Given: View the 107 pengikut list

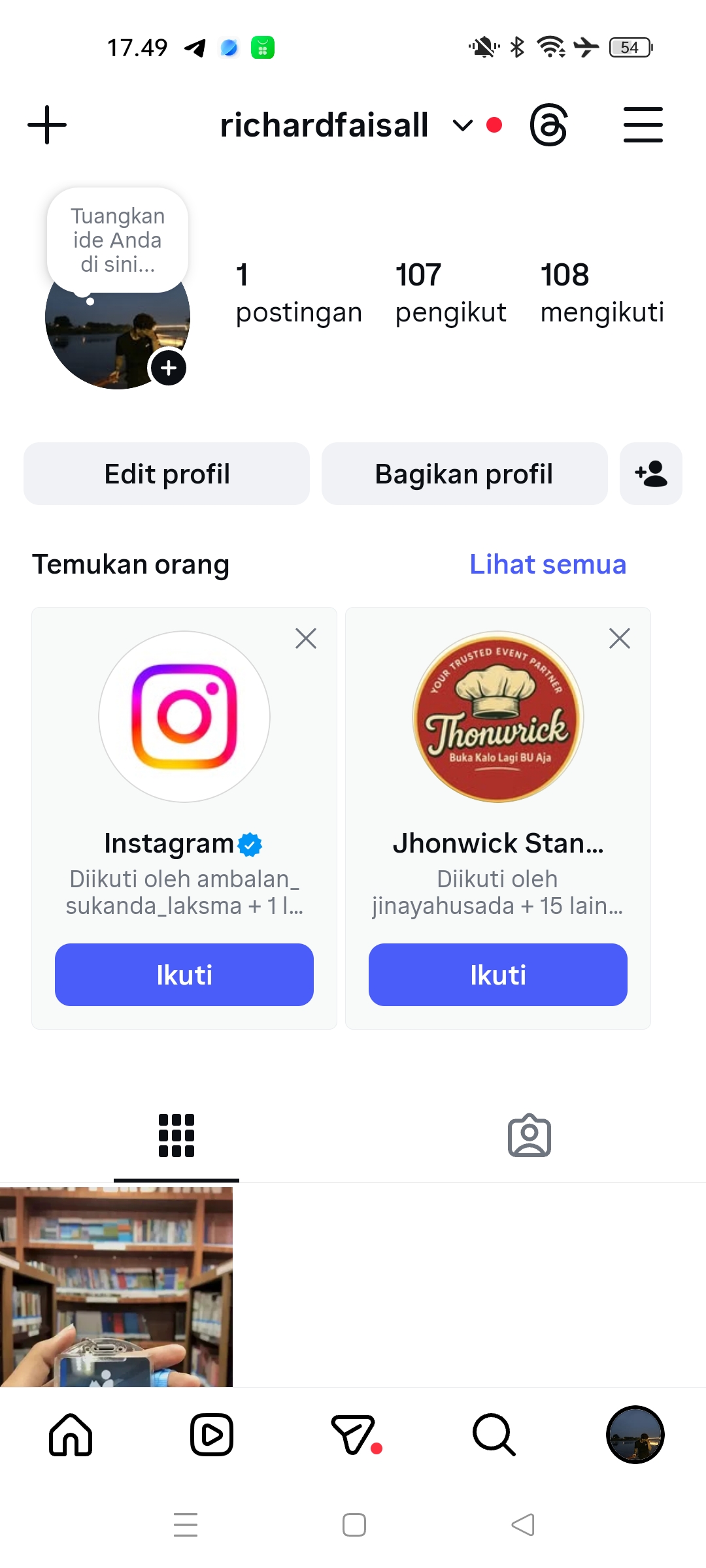Looking at the screenshot, I should pyautogui.click(x=450, y=293).
